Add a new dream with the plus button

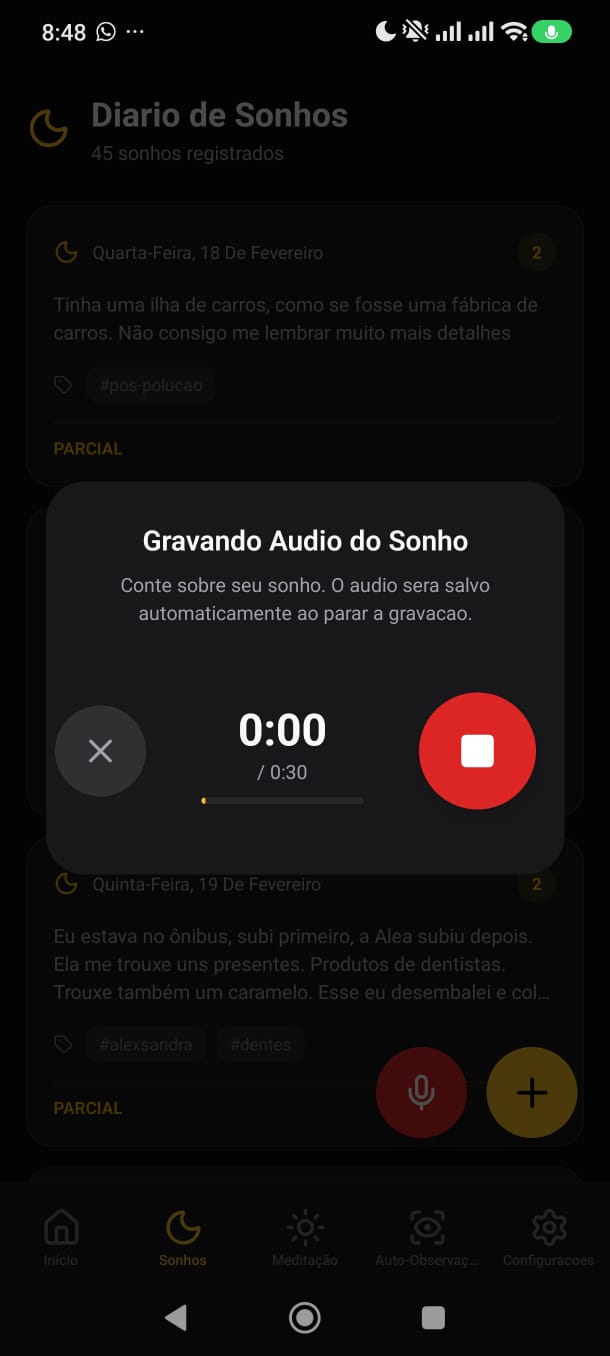coord(531,1093)
